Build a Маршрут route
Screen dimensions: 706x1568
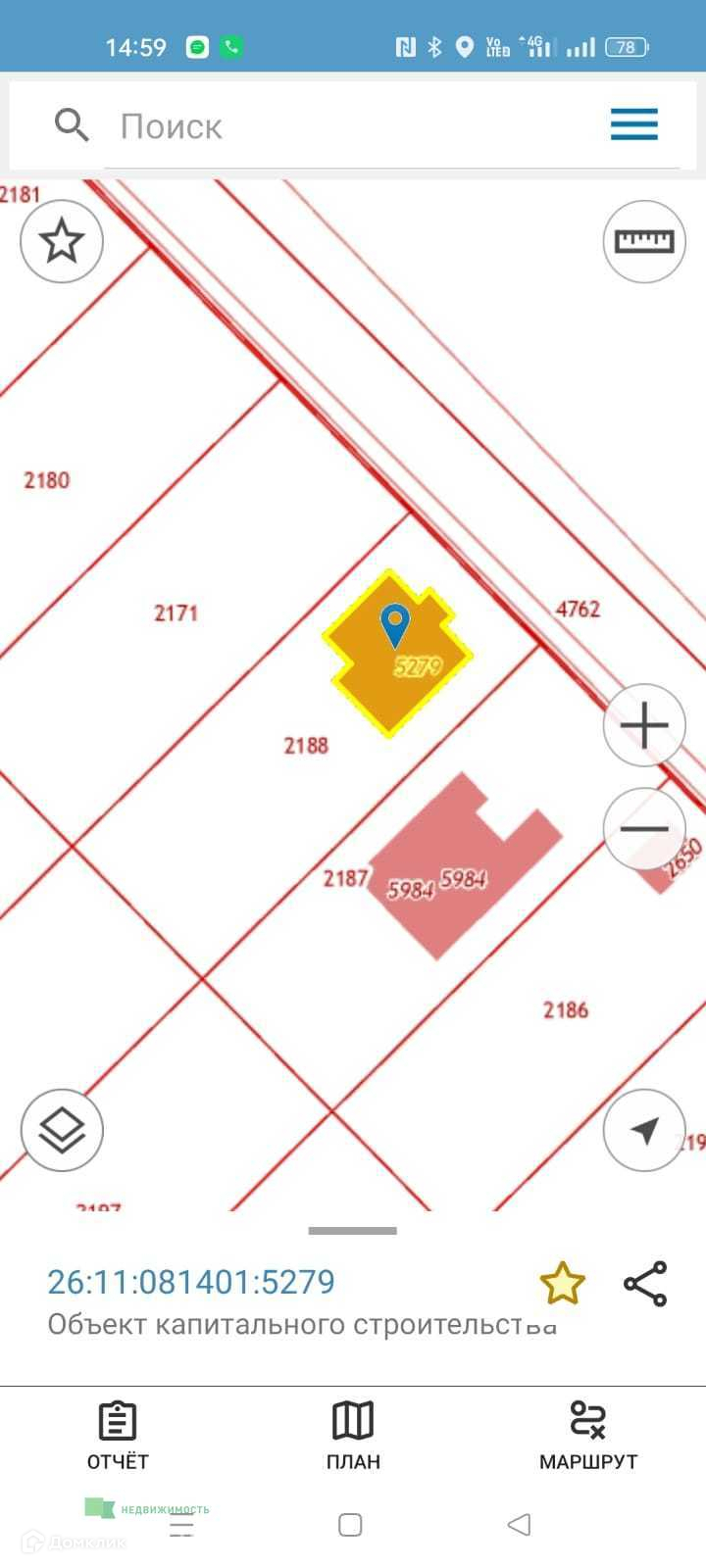[588, 1435]
